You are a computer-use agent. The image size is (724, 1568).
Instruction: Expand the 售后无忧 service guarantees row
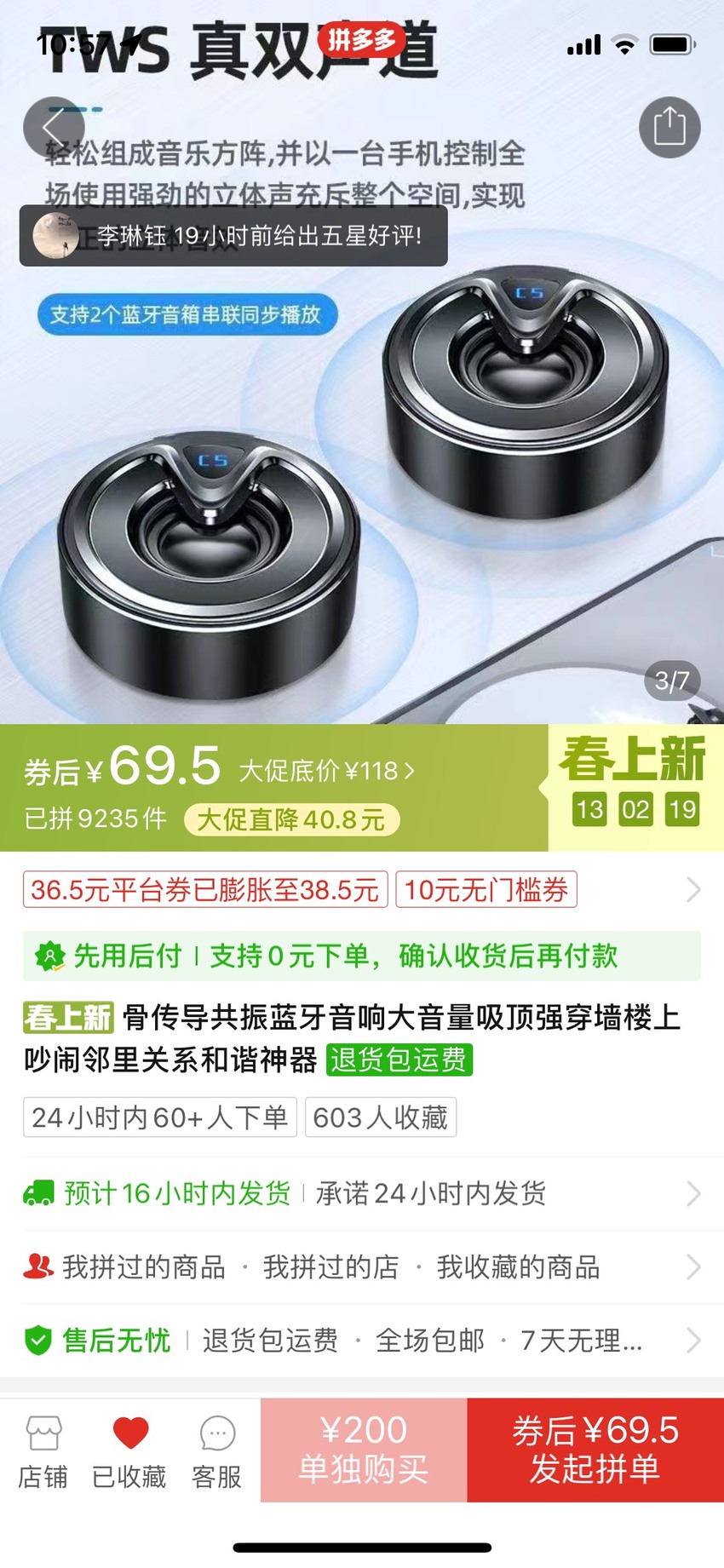click(x=362, y=1341)
